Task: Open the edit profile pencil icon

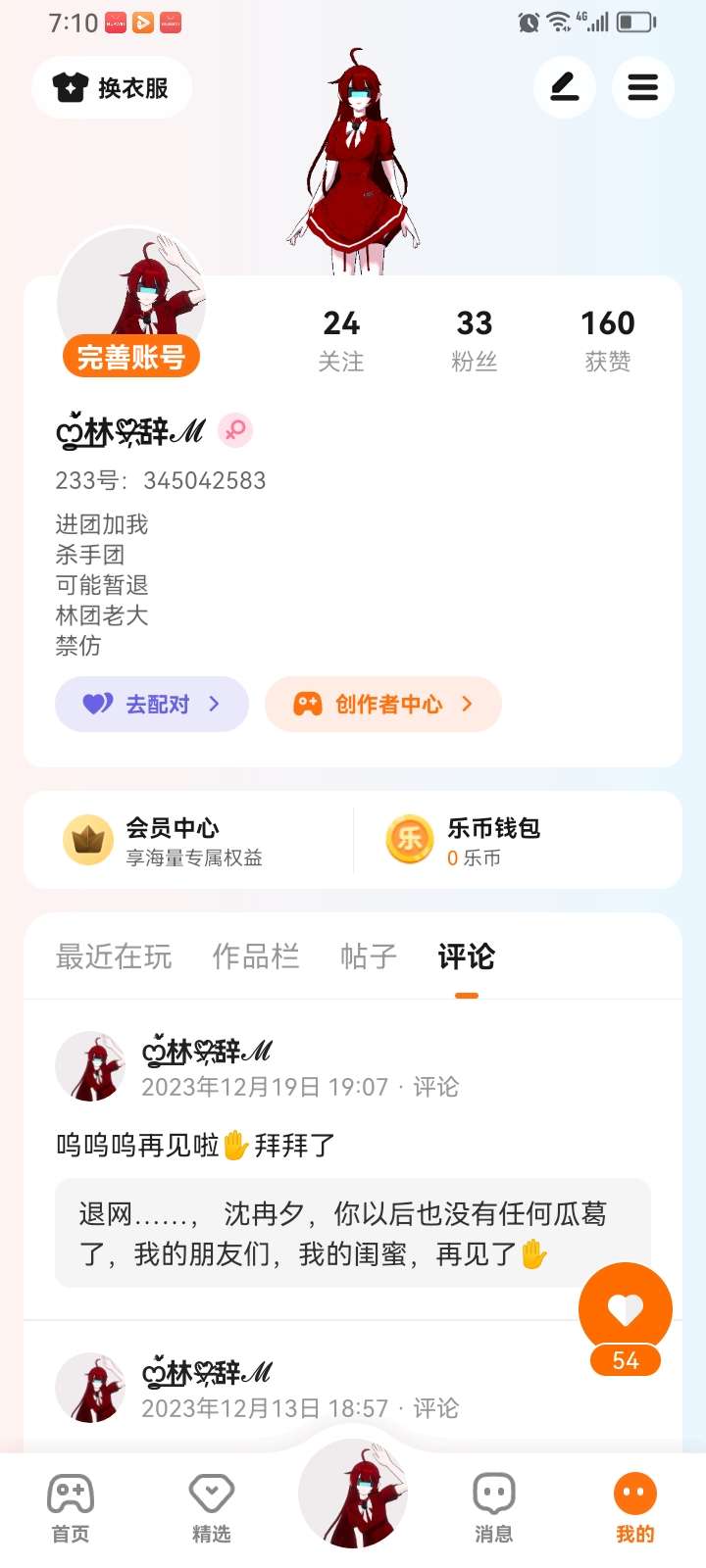Action: pos(565,88)
